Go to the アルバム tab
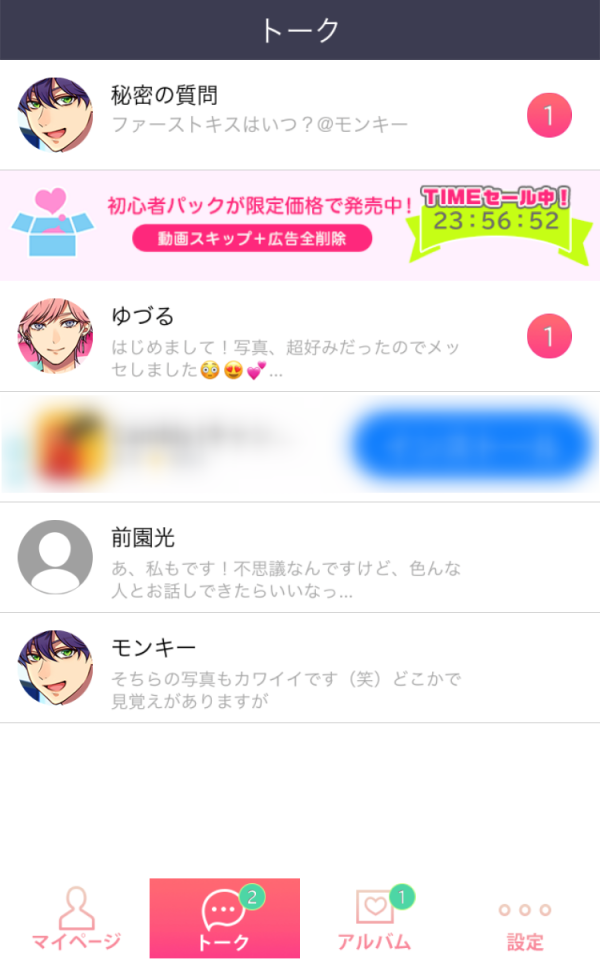Image resolution: width=600 pixels, height=960 pixels. point(375,918)
